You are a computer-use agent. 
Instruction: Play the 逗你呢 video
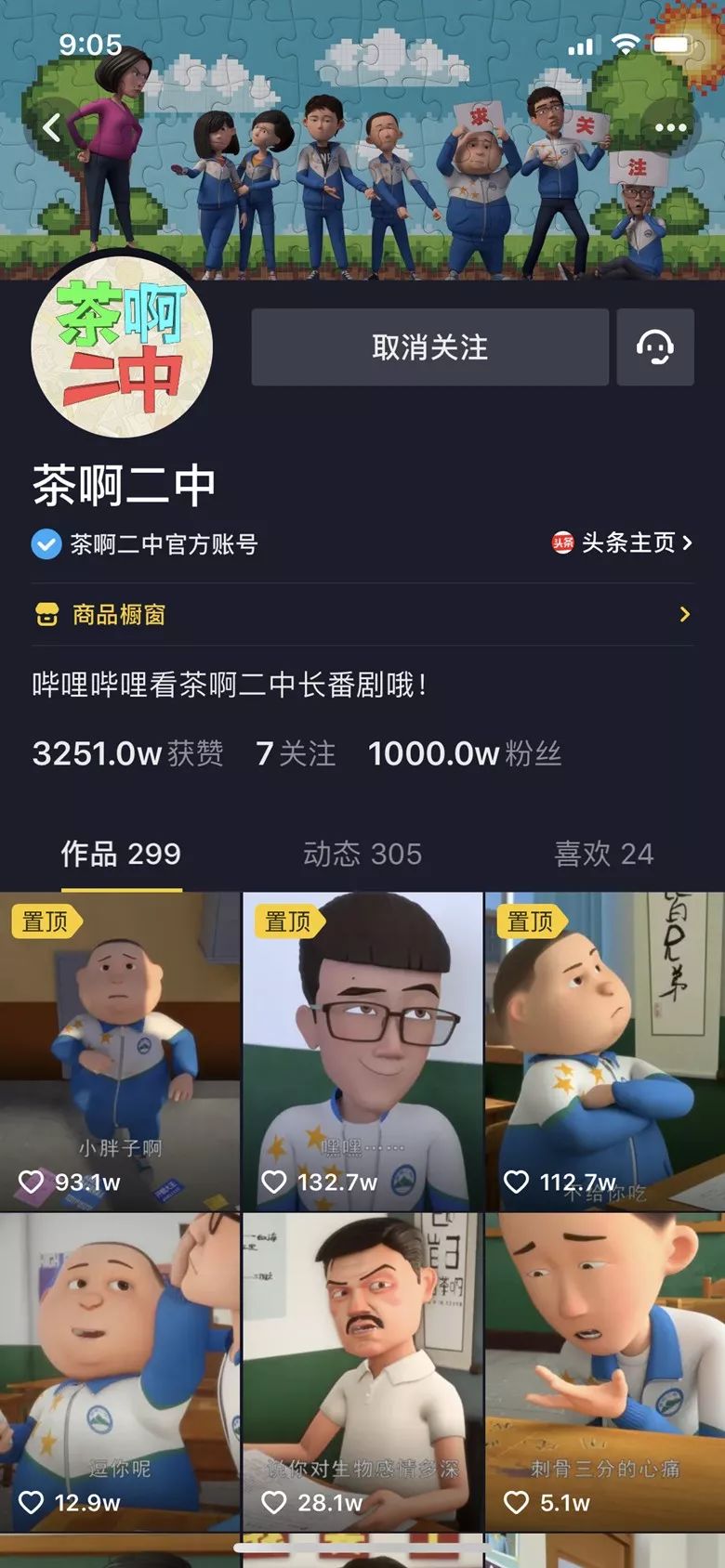[x=120, y=1370]
